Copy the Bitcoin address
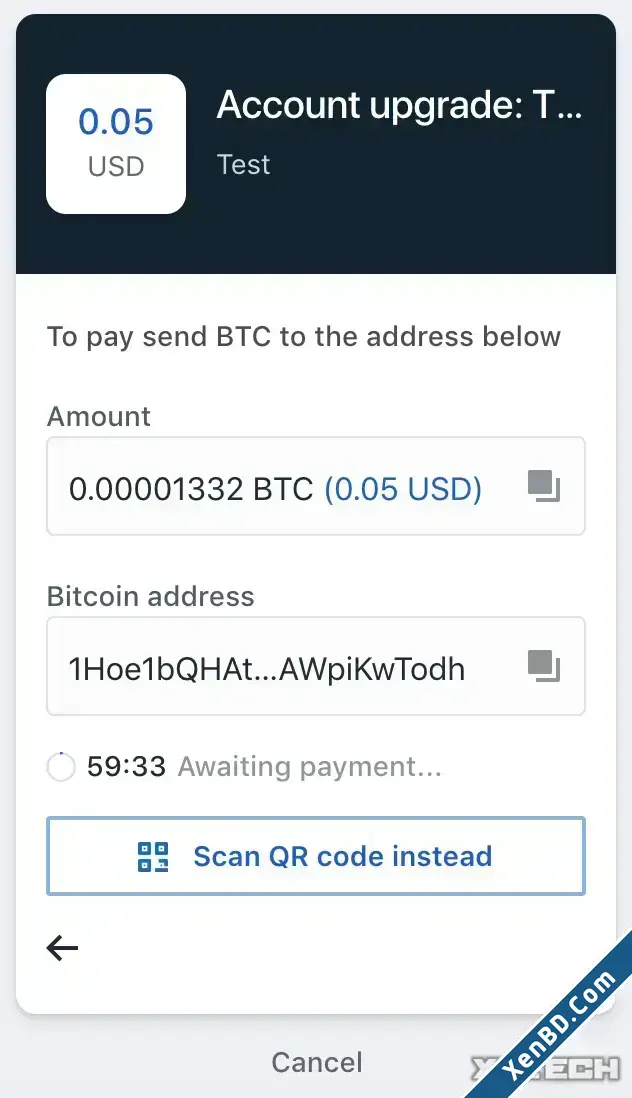Screen dimensions: 632x1098 (544, 666)
